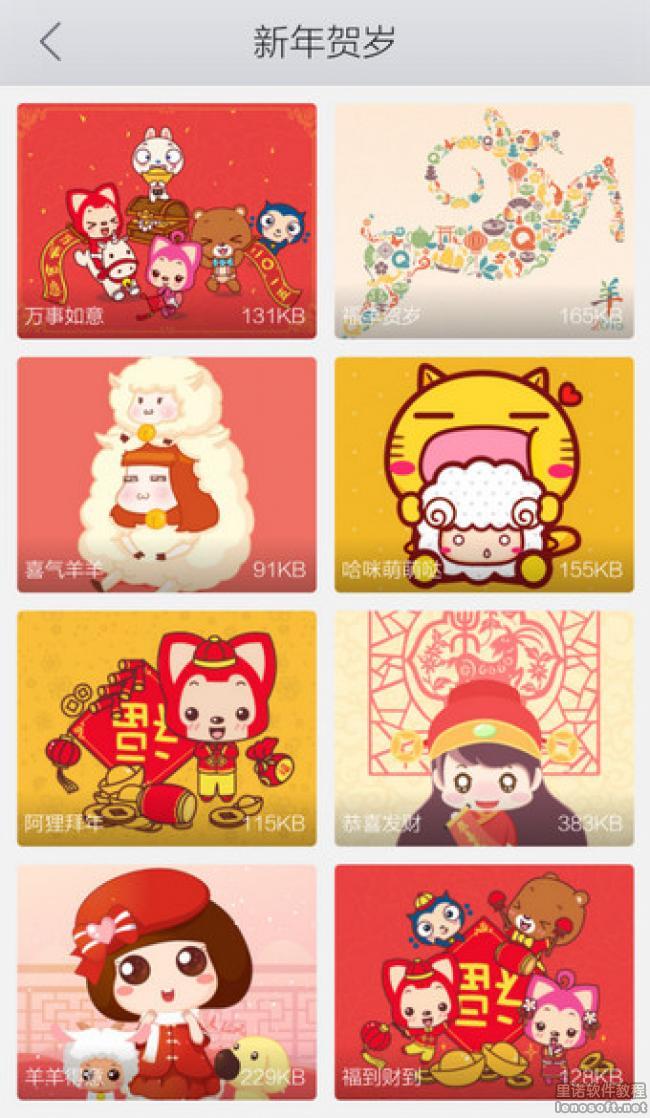Go back using the top-left arrow

pyautogui.click(x=50, y=42)
